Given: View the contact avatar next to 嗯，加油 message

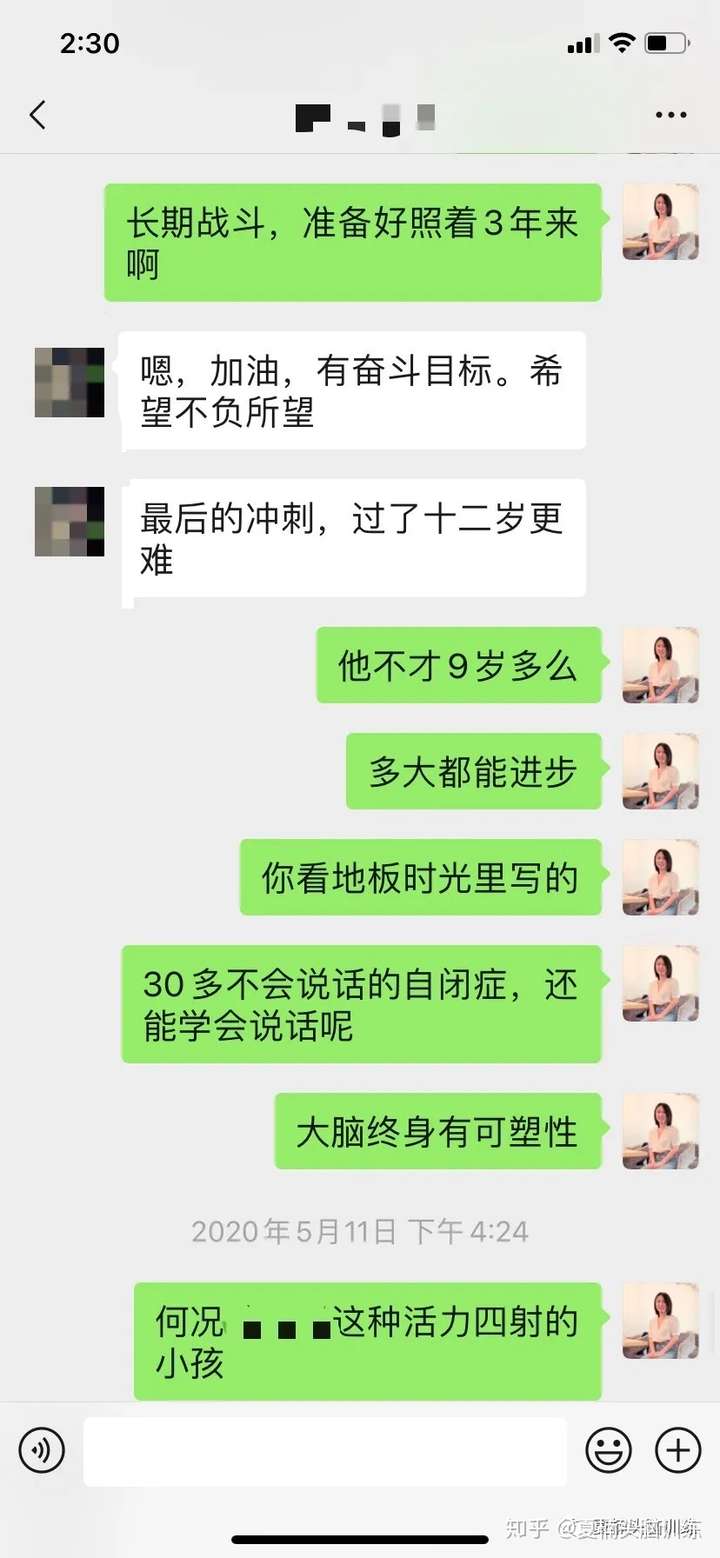Looking at the screenshot, I should click(69, 382).
